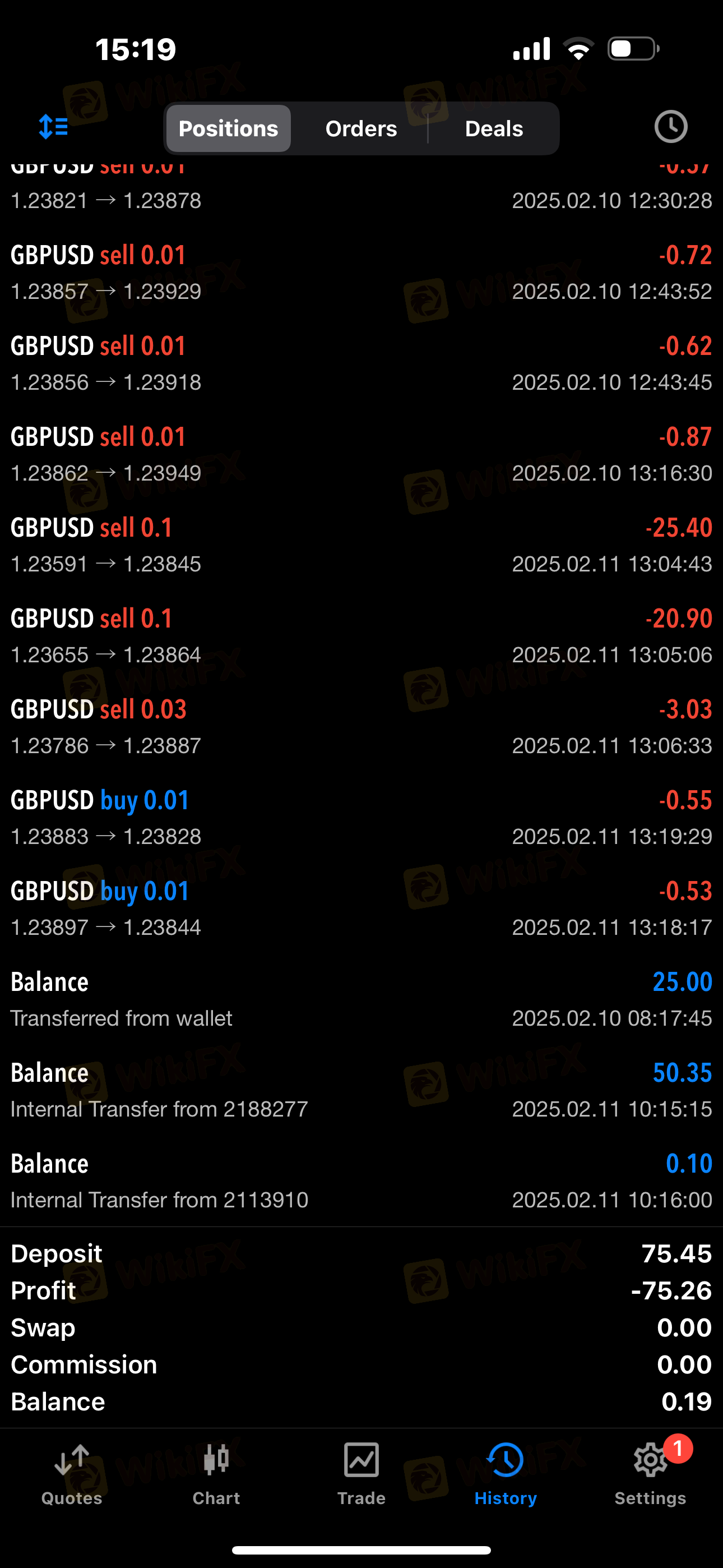Expand the GBPUSD sell 0.01 trade at -0.87
The height and width of the screenshot is (1568, 723).
tap(361, 455)
